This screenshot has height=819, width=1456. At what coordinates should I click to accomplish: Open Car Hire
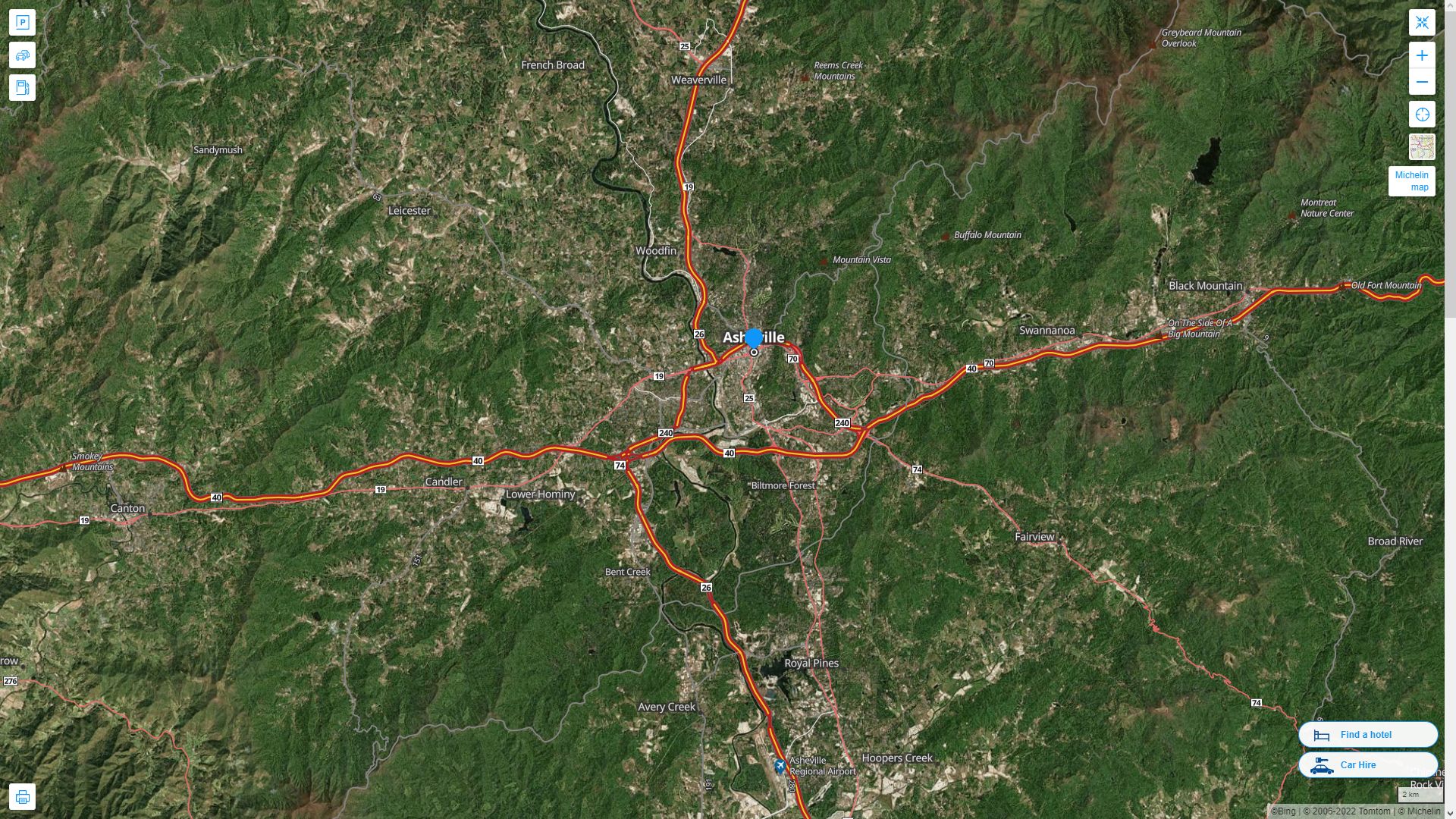pos(1367,765)
